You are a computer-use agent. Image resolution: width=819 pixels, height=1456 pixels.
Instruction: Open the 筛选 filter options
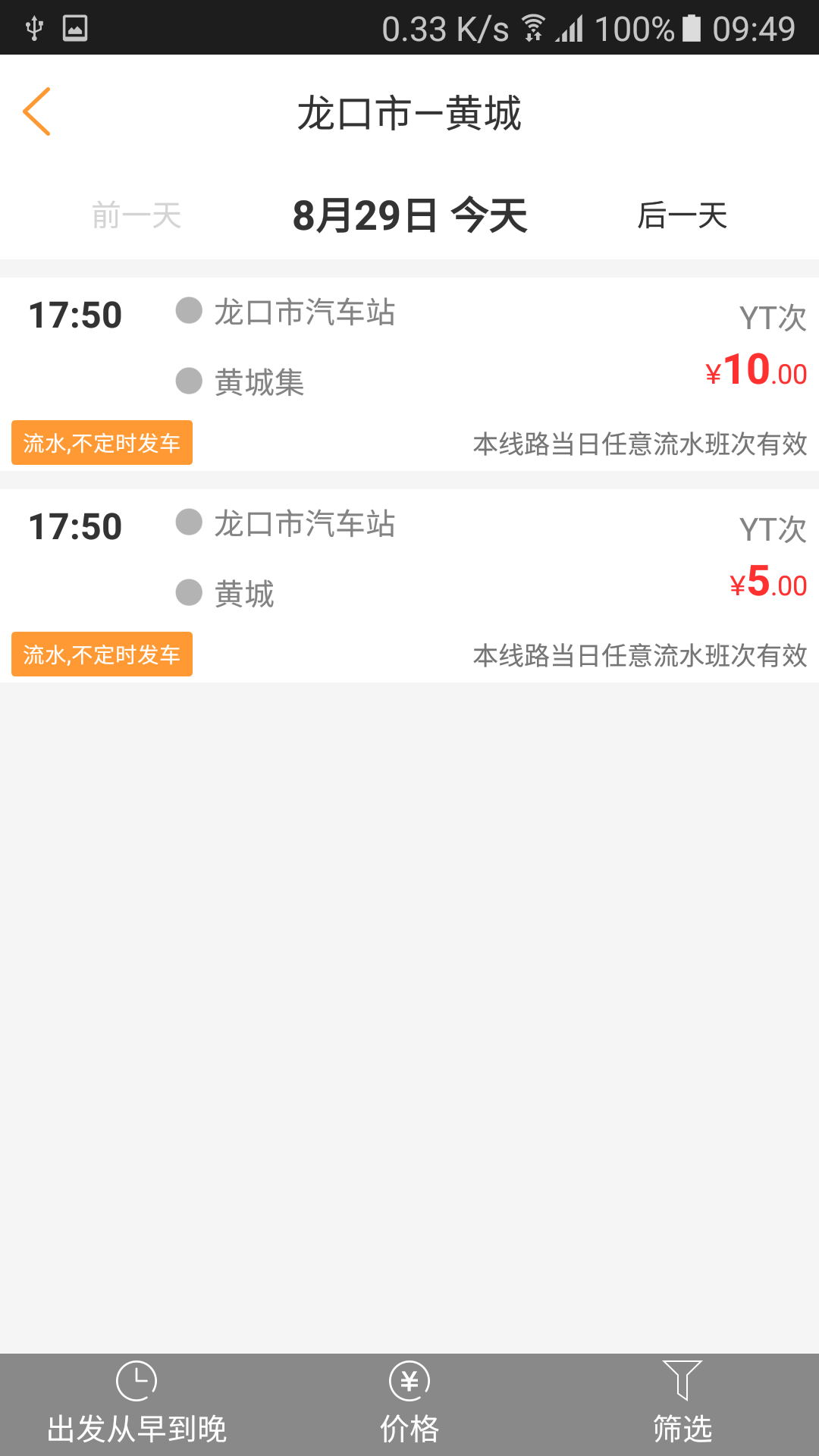(682, 1404)
